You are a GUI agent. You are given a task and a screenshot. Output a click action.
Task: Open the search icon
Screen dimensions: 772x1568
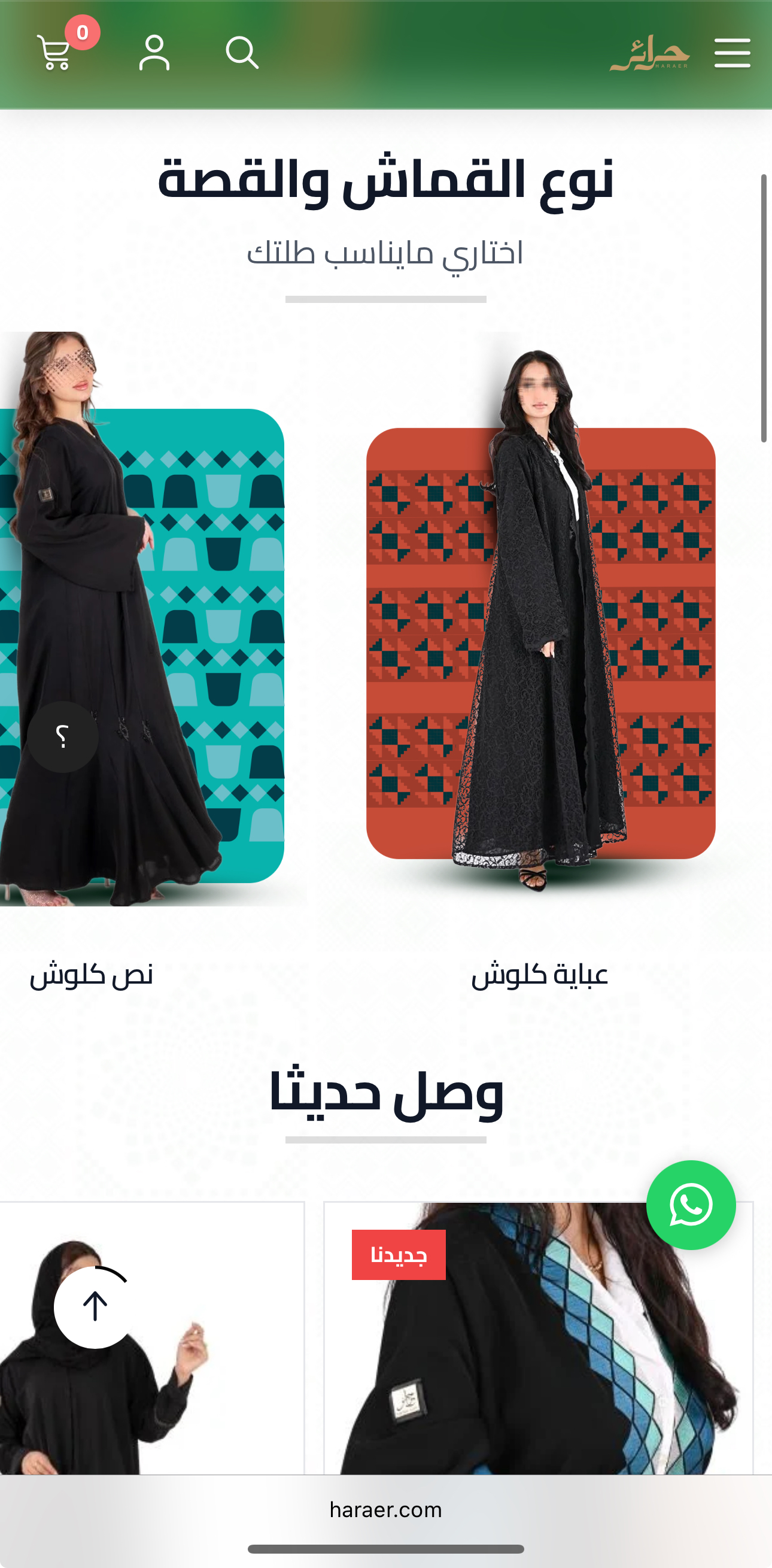click(242, 53)
